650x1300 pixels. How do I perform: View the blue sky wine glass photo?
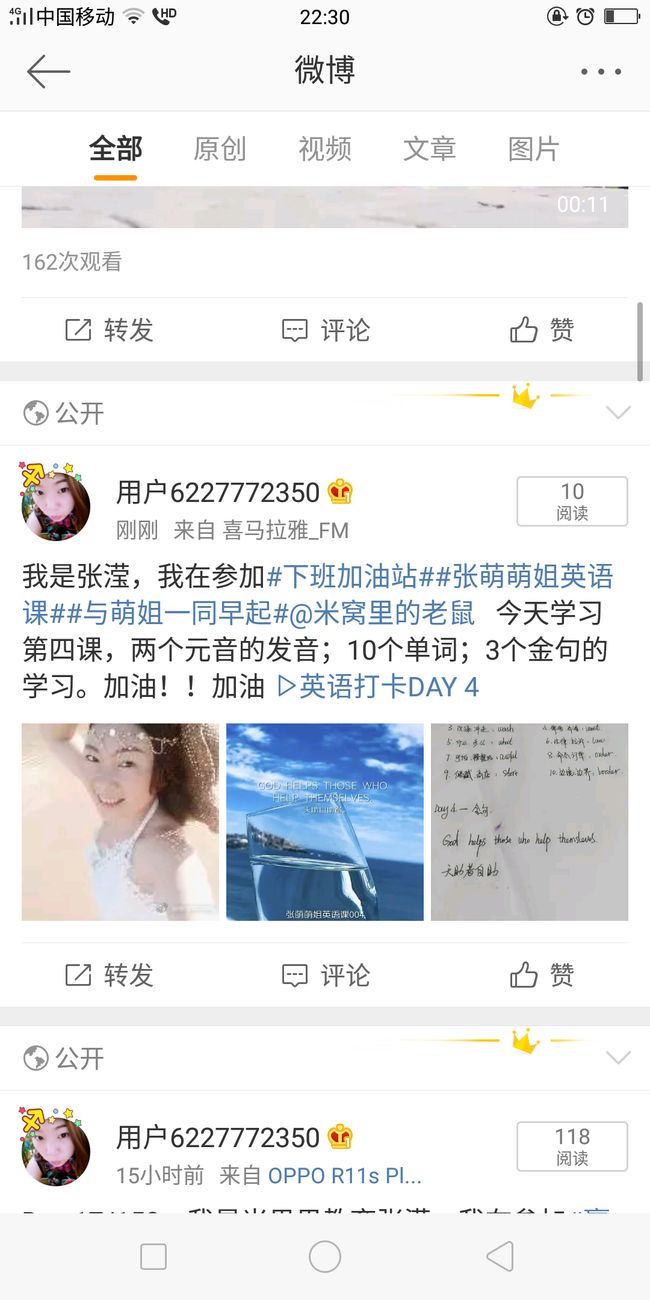click(325, 822)
